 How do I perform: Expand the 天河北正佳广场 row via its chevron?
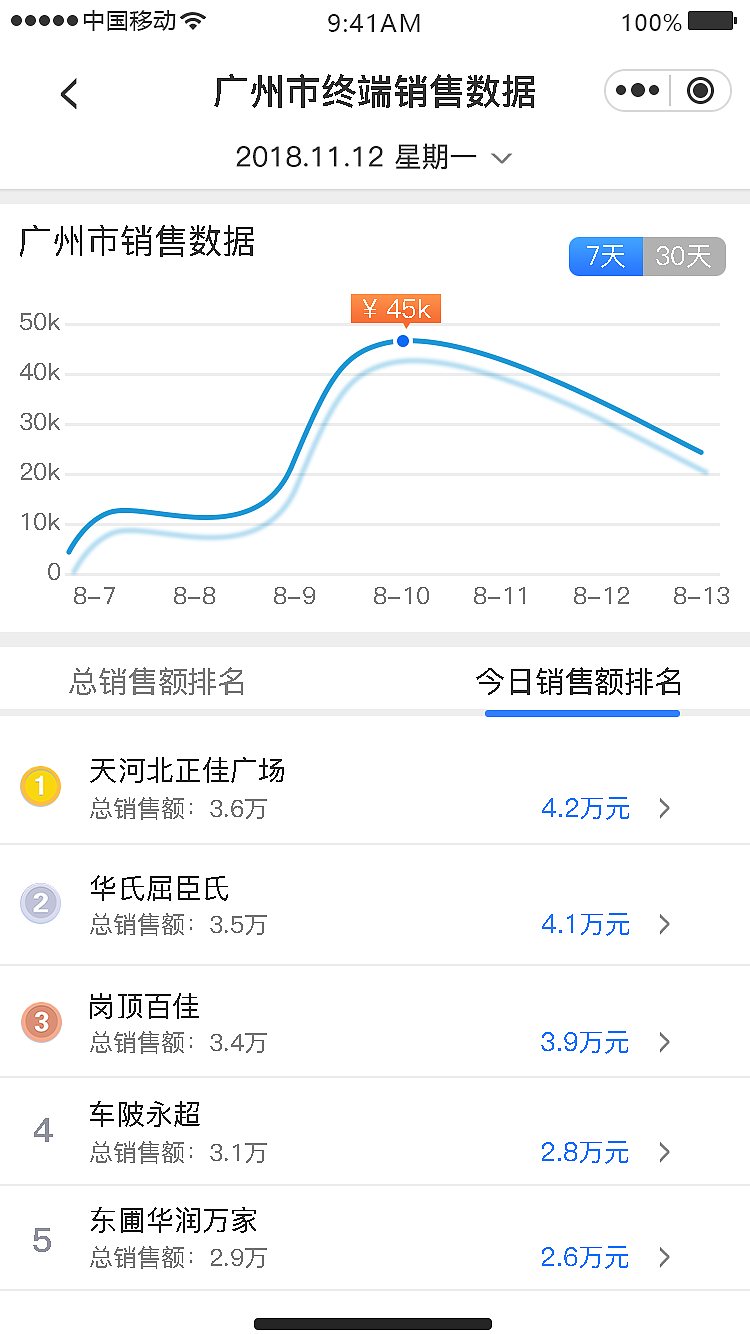coord(664,808)
